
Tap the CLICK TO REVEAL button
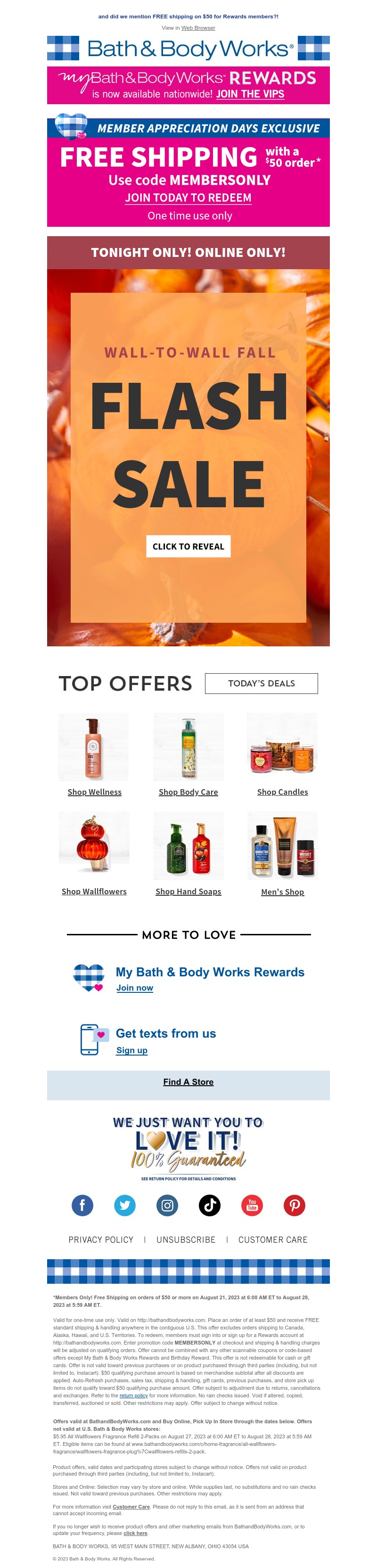[x=188, y=546]
